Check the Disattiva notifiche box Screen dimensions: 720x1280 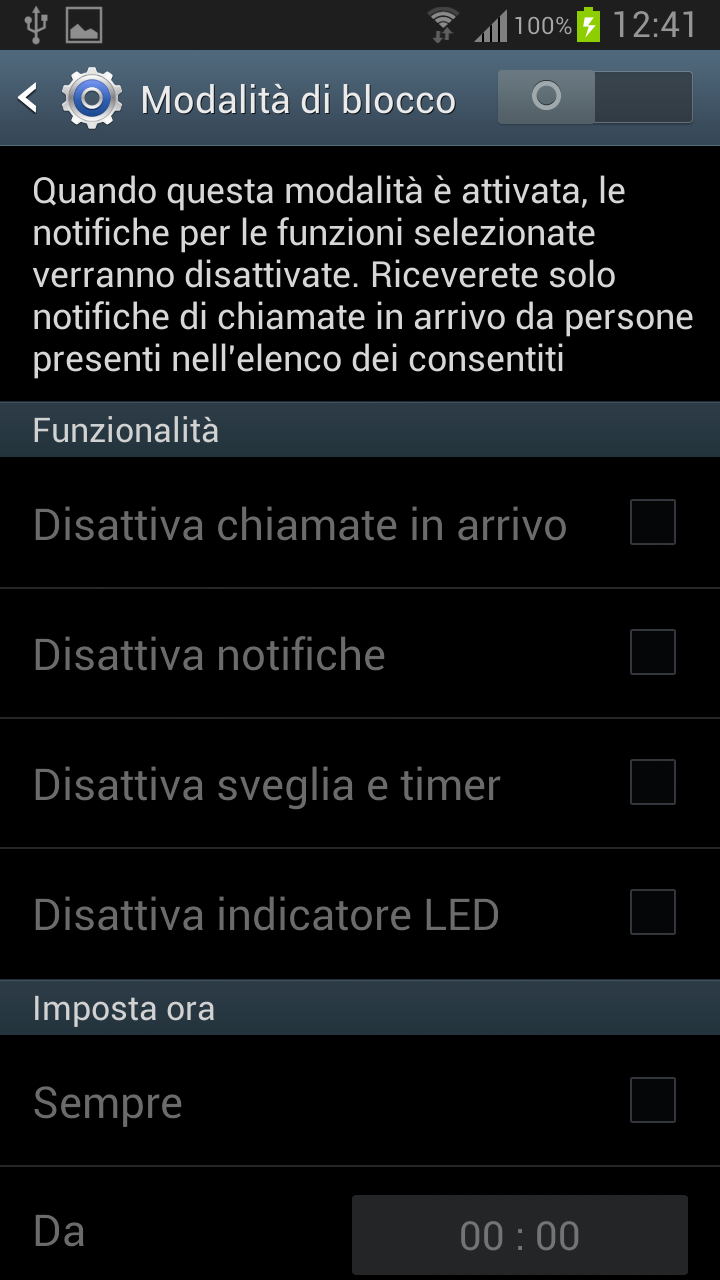tap(653, 652)
